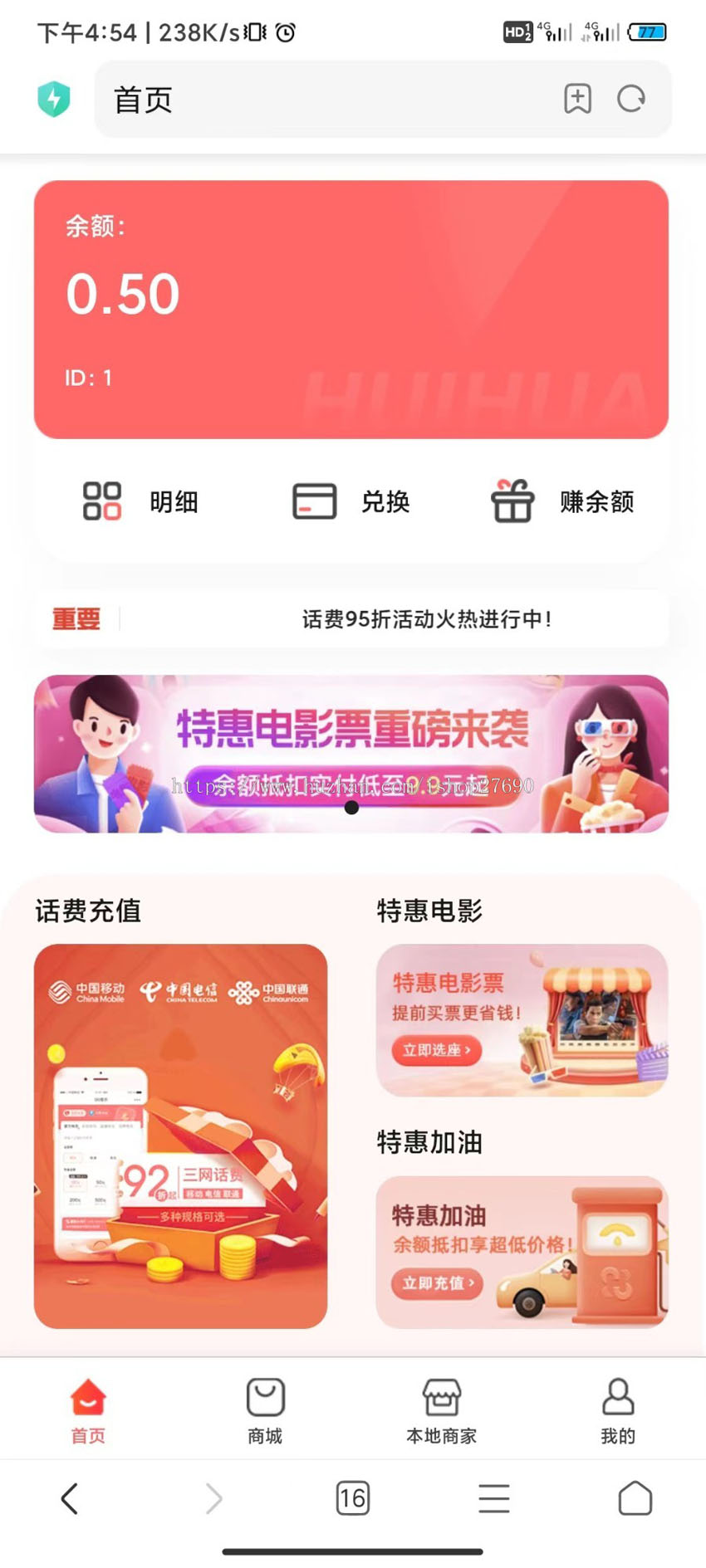The width and height of the screenshot is (706, 1568).
Task: Switch to the 商城 tab
Action: point(265,1411)
